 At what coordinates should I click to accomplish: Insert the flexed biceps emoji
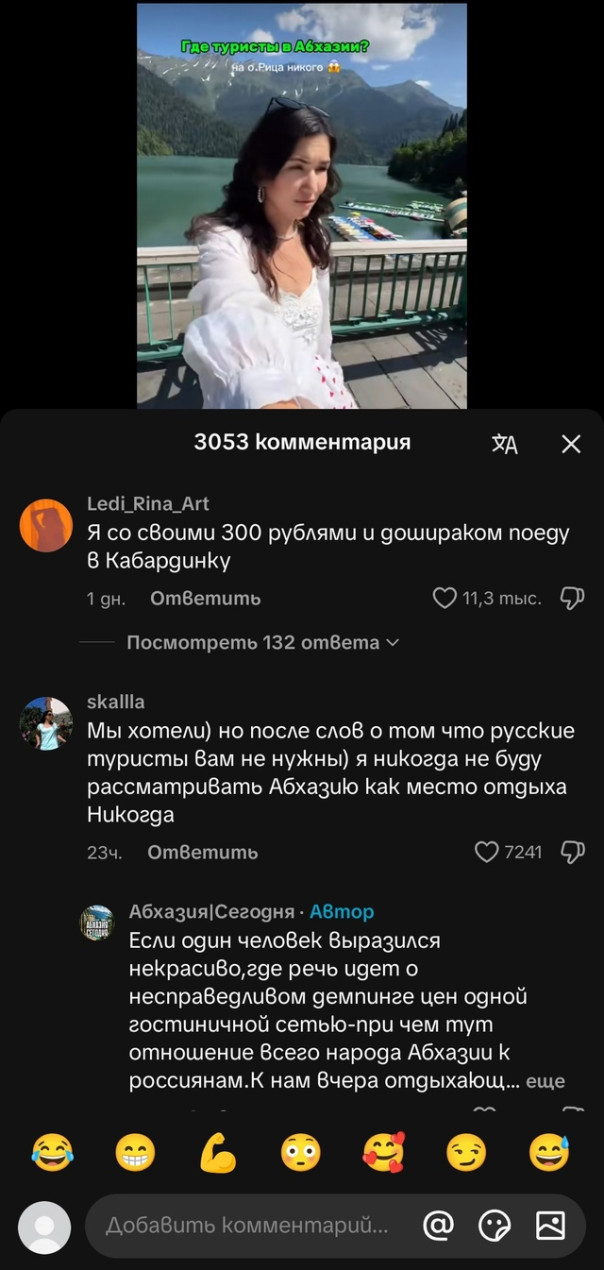pos(218,1154)
